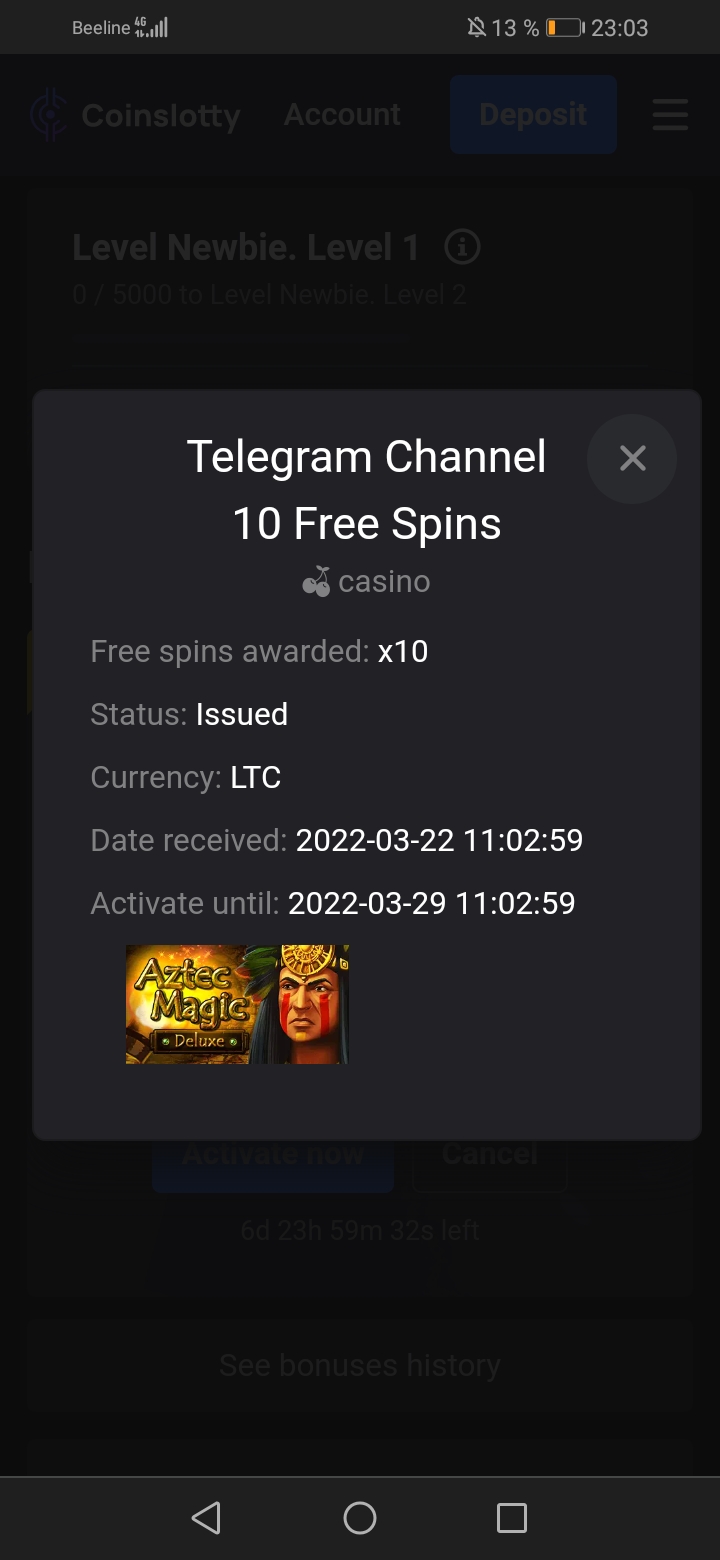720x1560 pixels.
Task: Go back with the system back button
Action: 206,1518
